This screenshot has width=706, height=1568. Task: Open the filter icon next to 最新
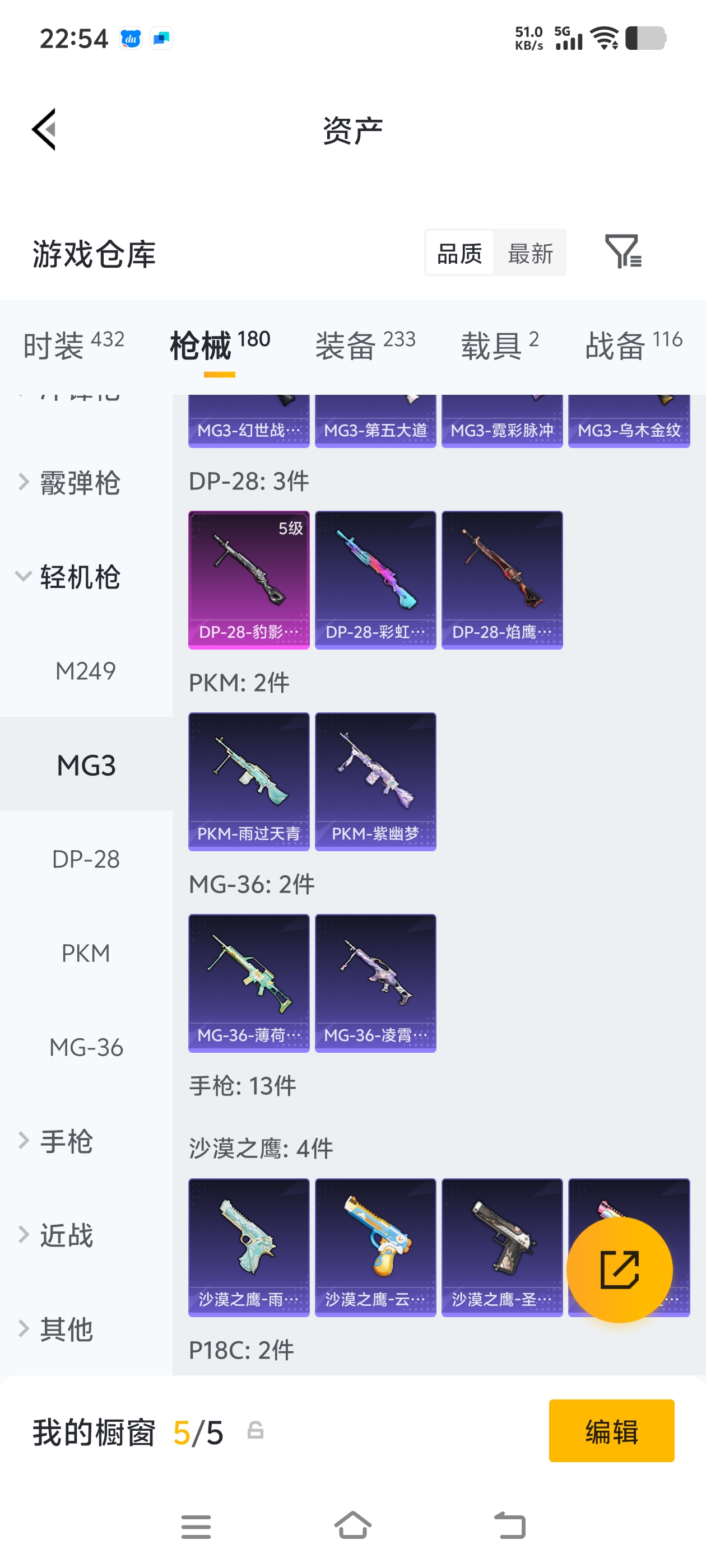click(623, 251)
